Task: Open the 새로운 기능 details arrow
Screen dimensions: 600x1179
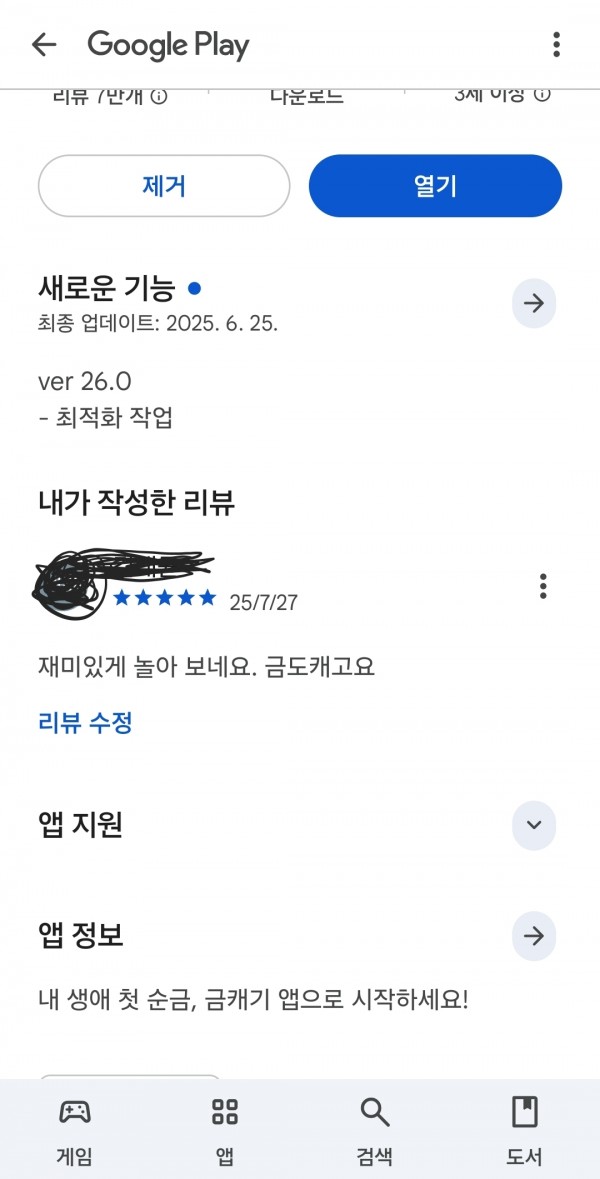Action: [x=534, y=304]
